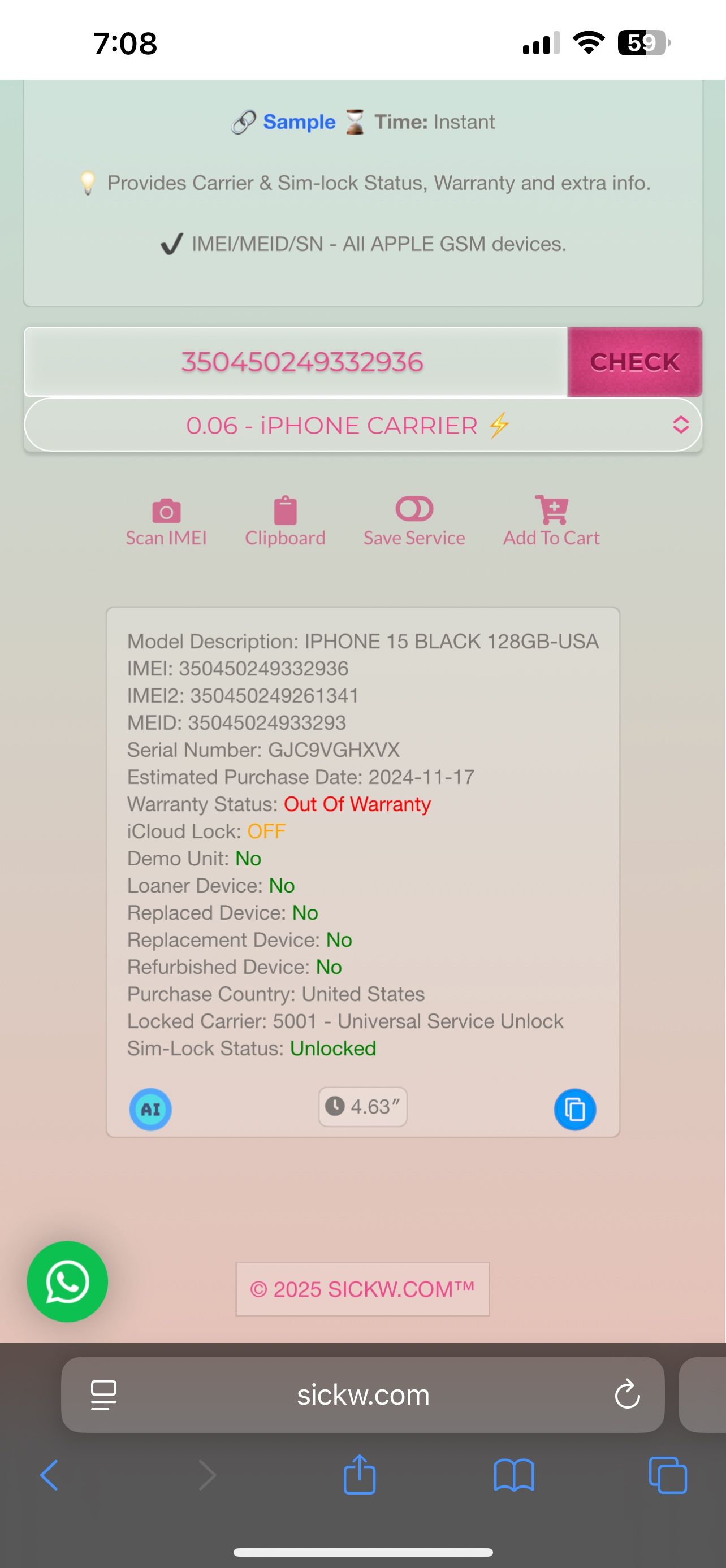Show all open Safari tabs
The width and height of the screenshot is (726, 1568).
click(x=668, y=1475)
